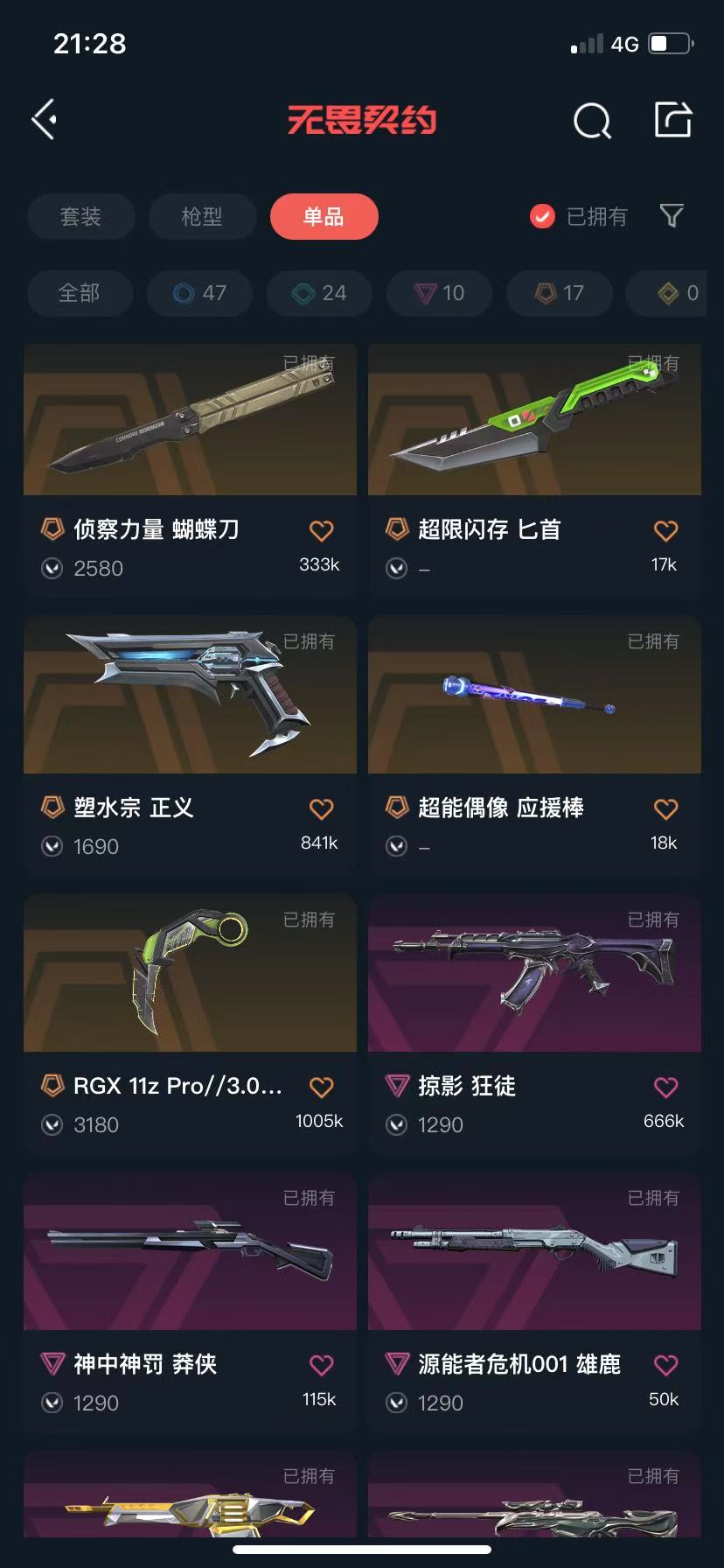
Task: Switch to the 枪型 tab
Action: [x=202, y=217]
